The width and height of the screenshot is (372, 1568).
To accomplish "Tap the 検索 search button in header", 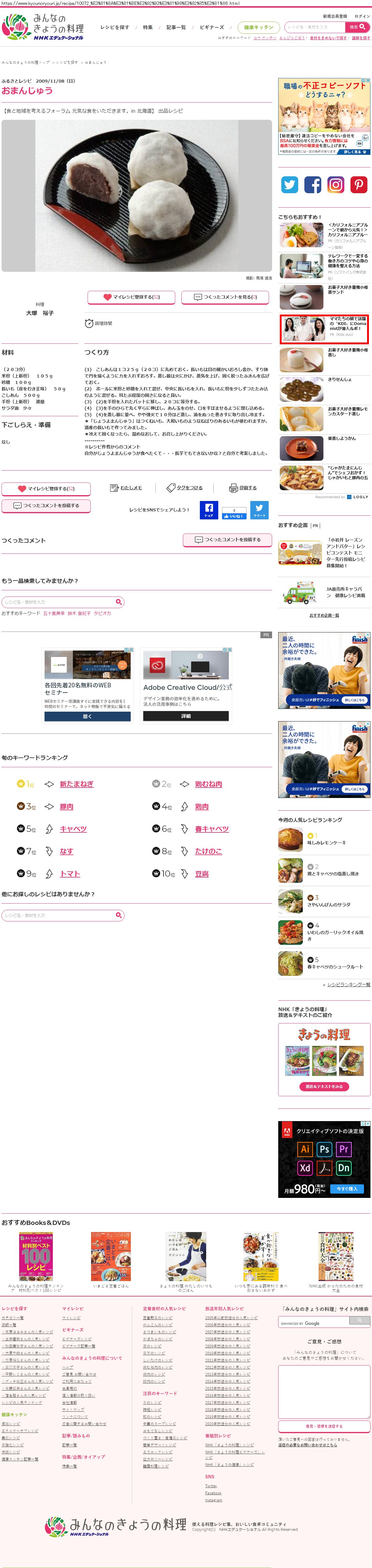I will (357, 27).
